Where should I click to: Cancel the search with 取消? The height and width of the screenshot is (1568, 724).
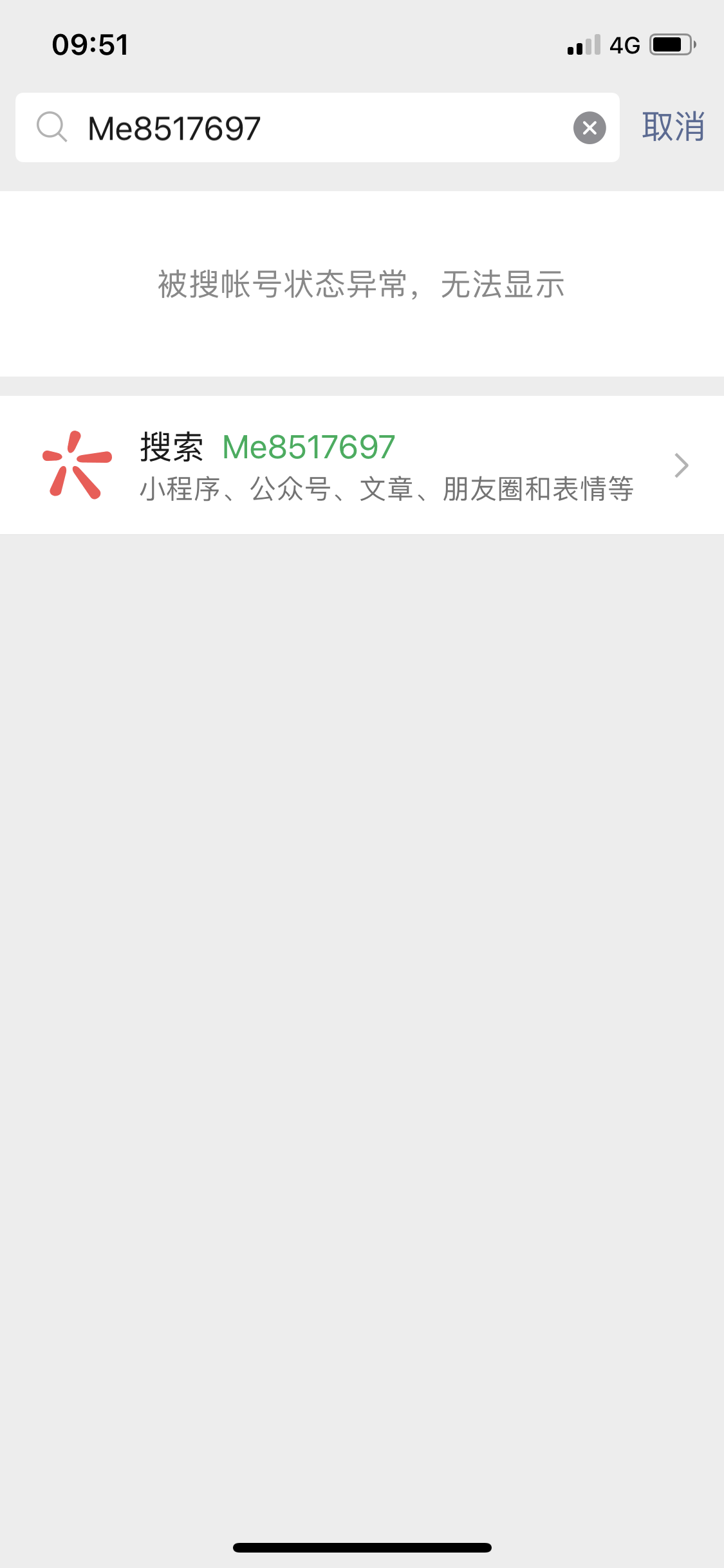coord(673,127)
